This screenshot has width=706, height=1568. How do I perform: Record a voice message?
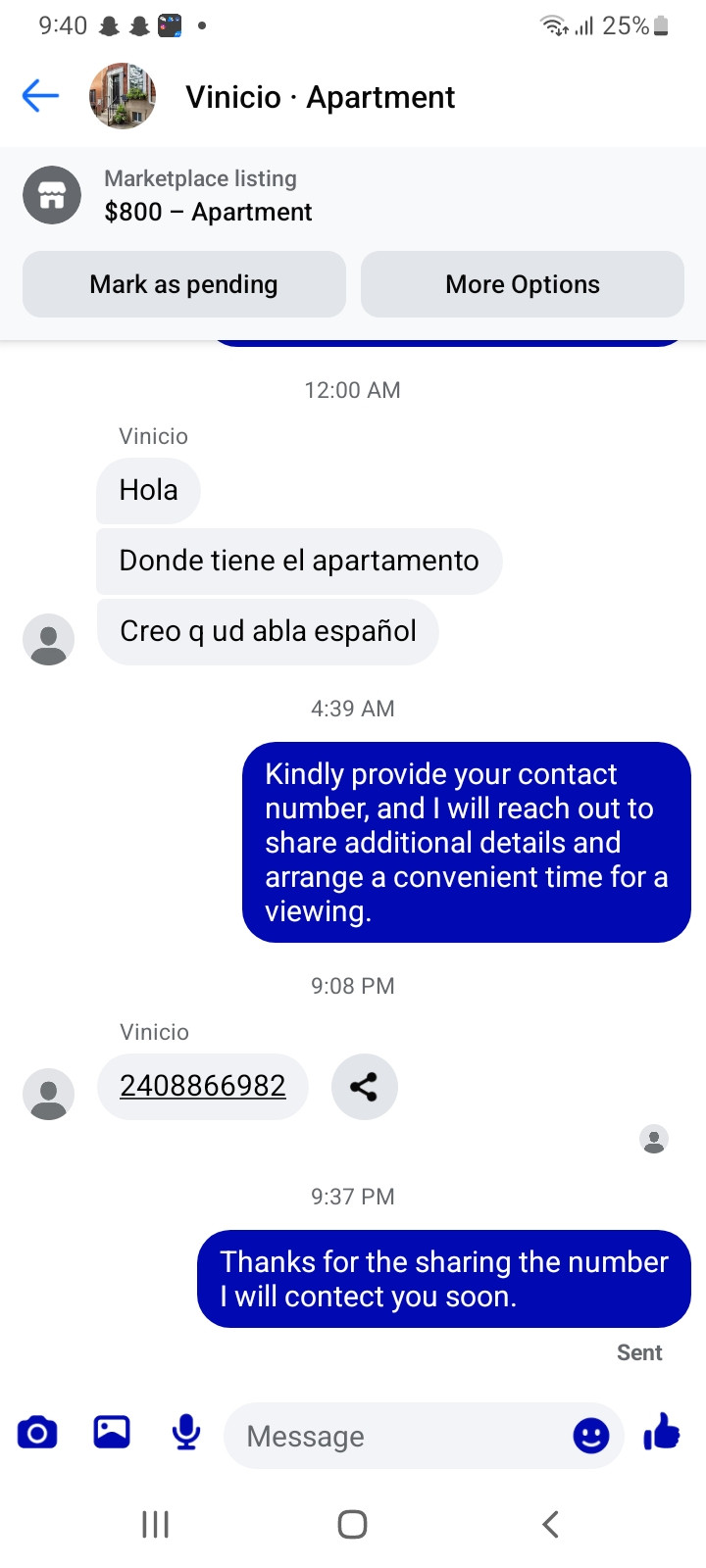[185, 1433]
